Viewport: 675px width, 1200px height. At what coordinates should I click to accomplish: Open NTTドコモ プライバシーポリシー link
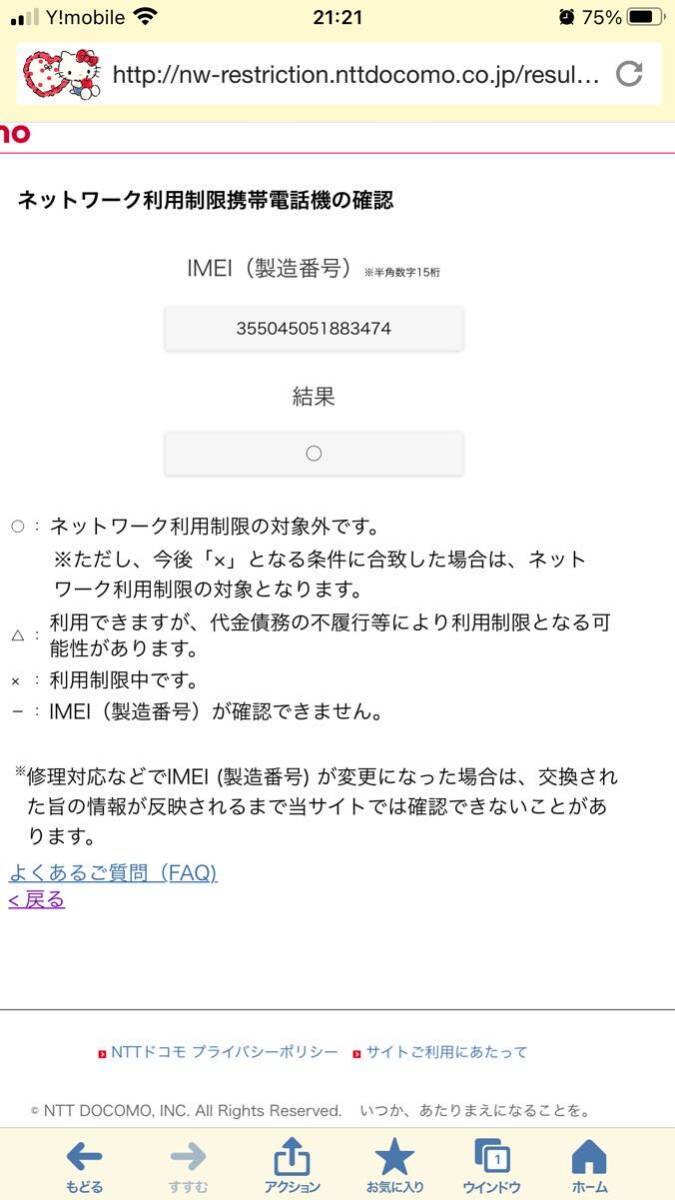pos(218,1052)
